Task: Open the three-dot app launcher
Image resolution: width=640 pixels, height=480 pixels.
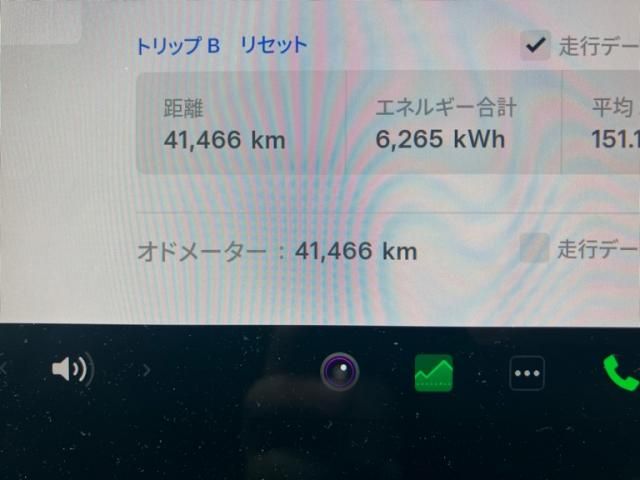Action: pyautogui.click(x=526, y=373)
